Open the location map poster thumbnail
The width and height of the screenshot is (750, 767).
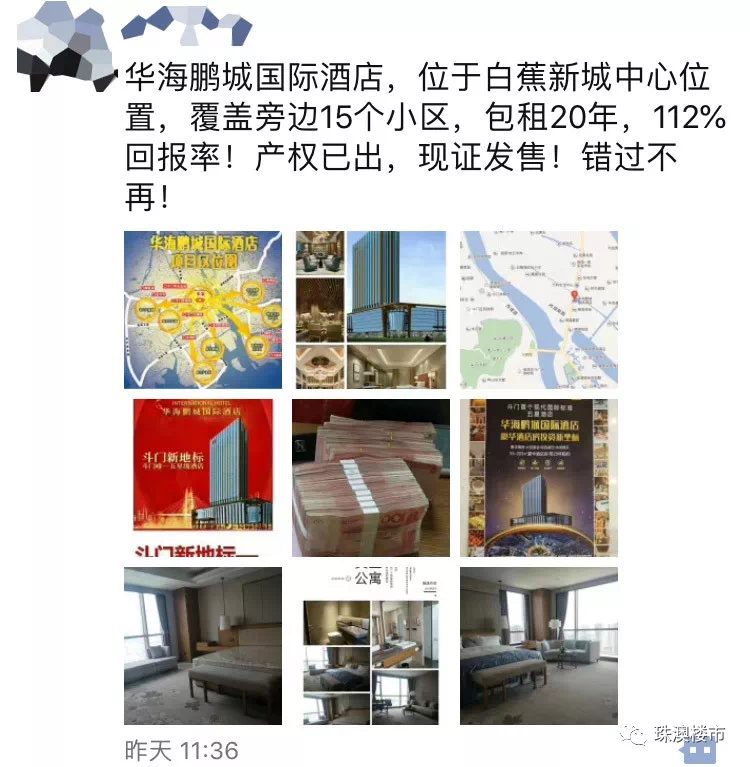(202, 310)
